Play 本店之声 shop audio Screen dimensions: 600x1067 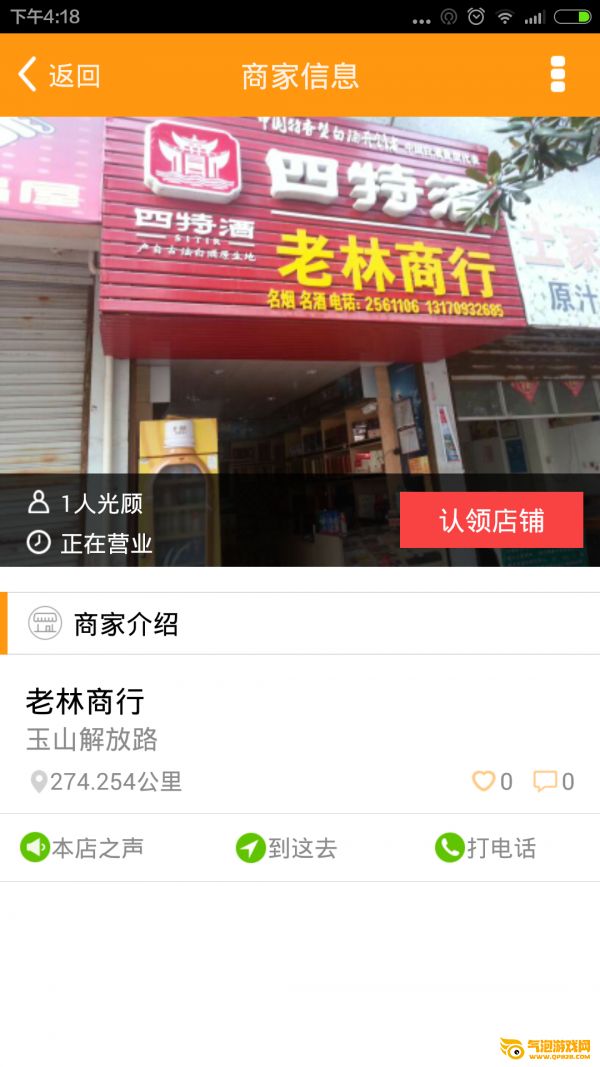[x=82, y=848]
